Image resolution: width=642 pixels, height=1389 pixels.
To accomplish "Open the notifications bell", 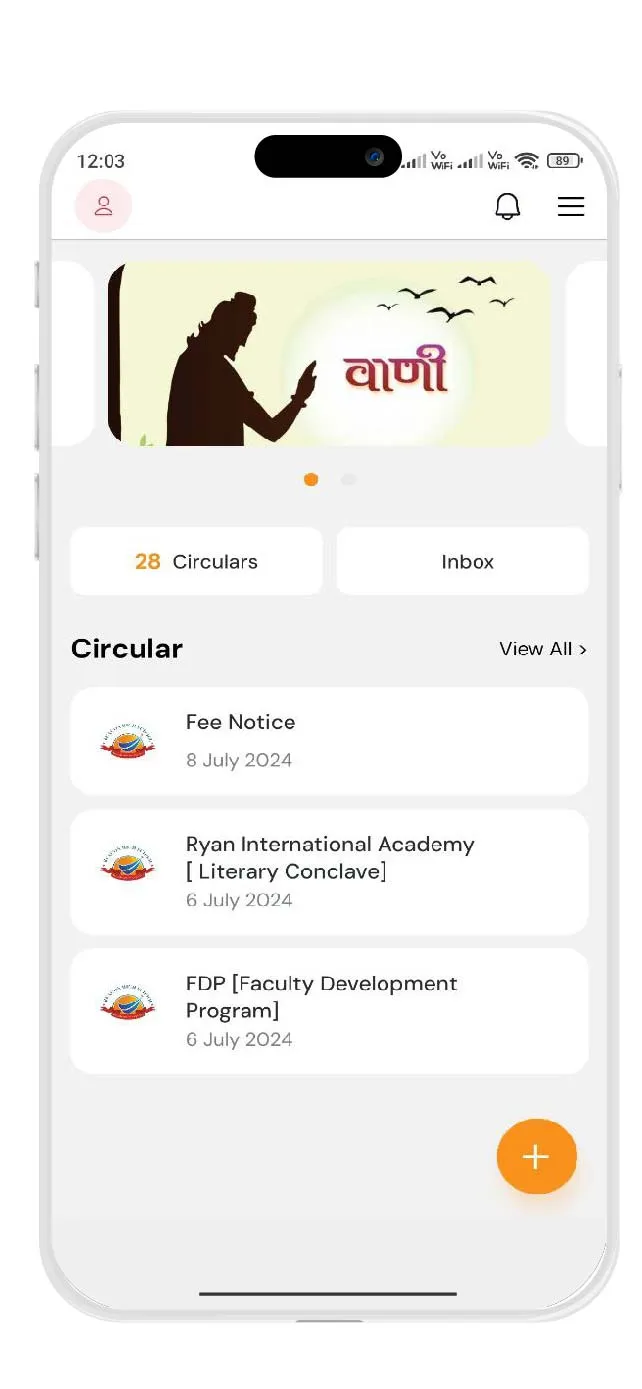I will pyautogui.click(x=508, y=207).
